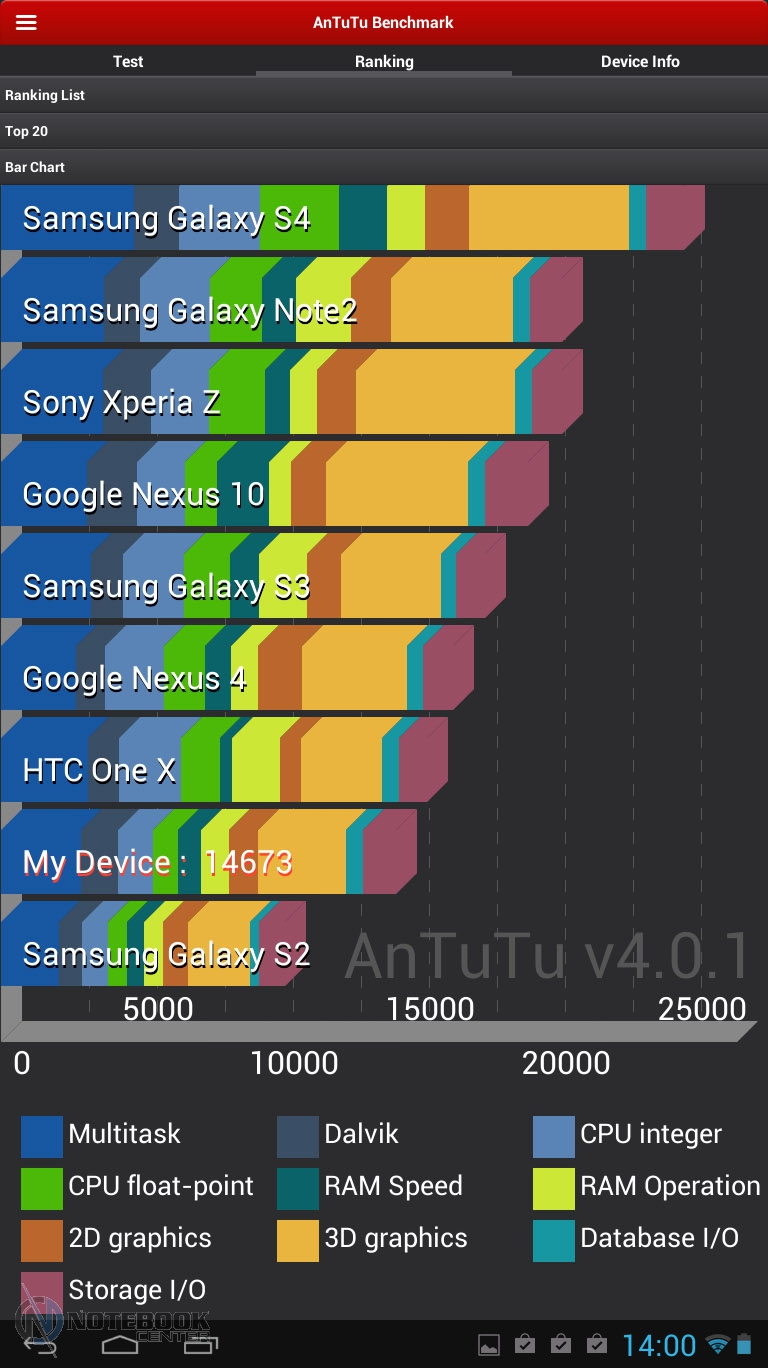Switch to the Test tab

128,61
